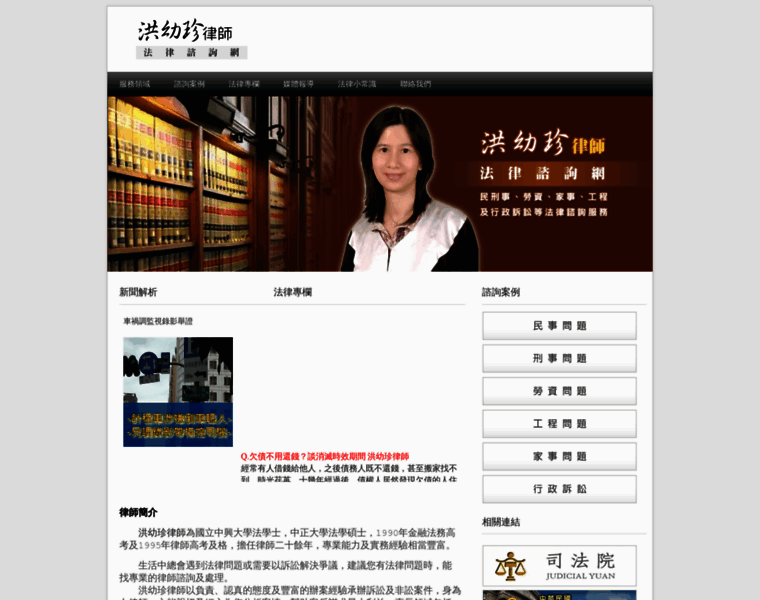Choose the 勞資問題 category

559,391
